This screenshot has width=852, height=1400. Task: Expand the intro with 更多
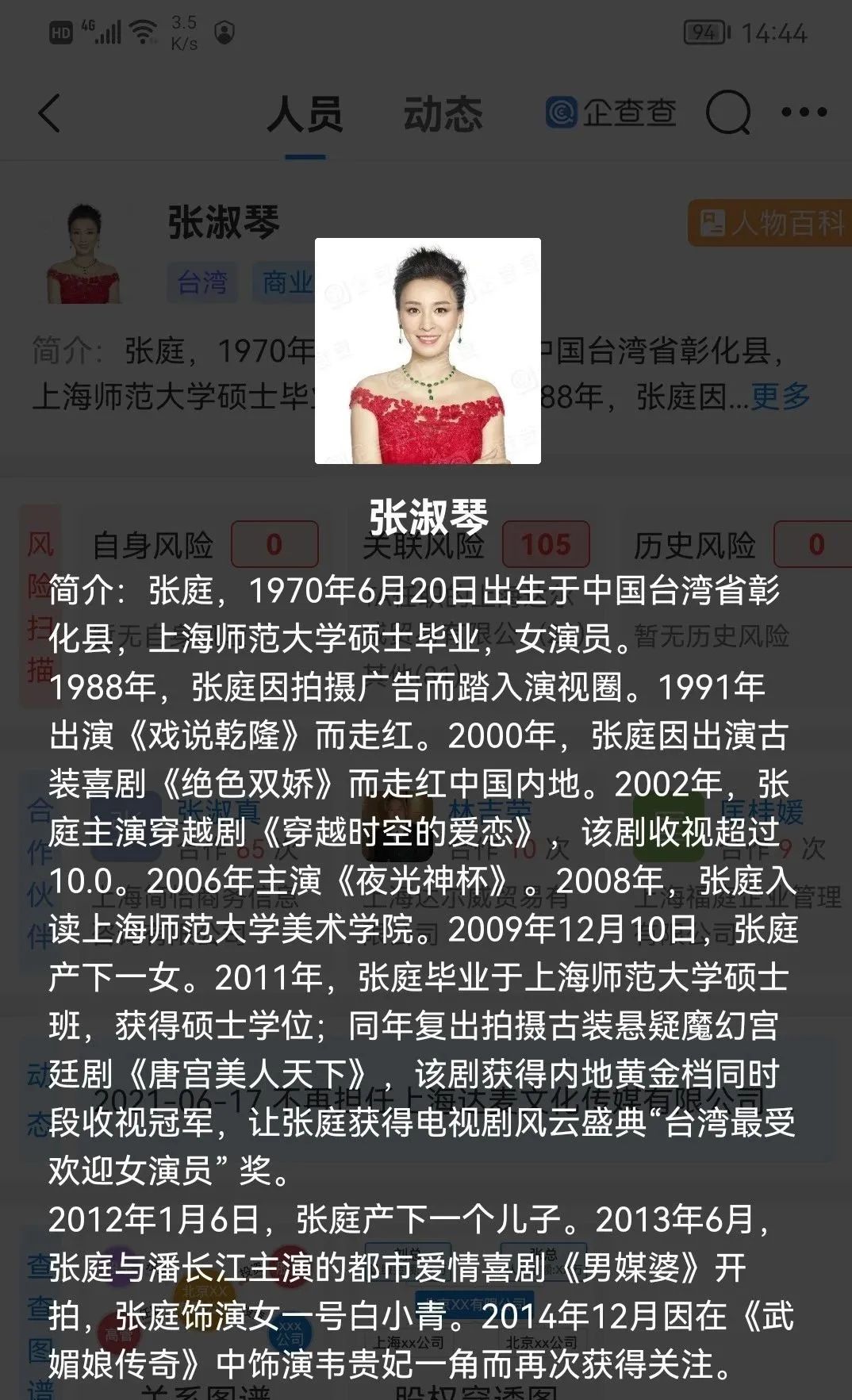coord(781,396)
